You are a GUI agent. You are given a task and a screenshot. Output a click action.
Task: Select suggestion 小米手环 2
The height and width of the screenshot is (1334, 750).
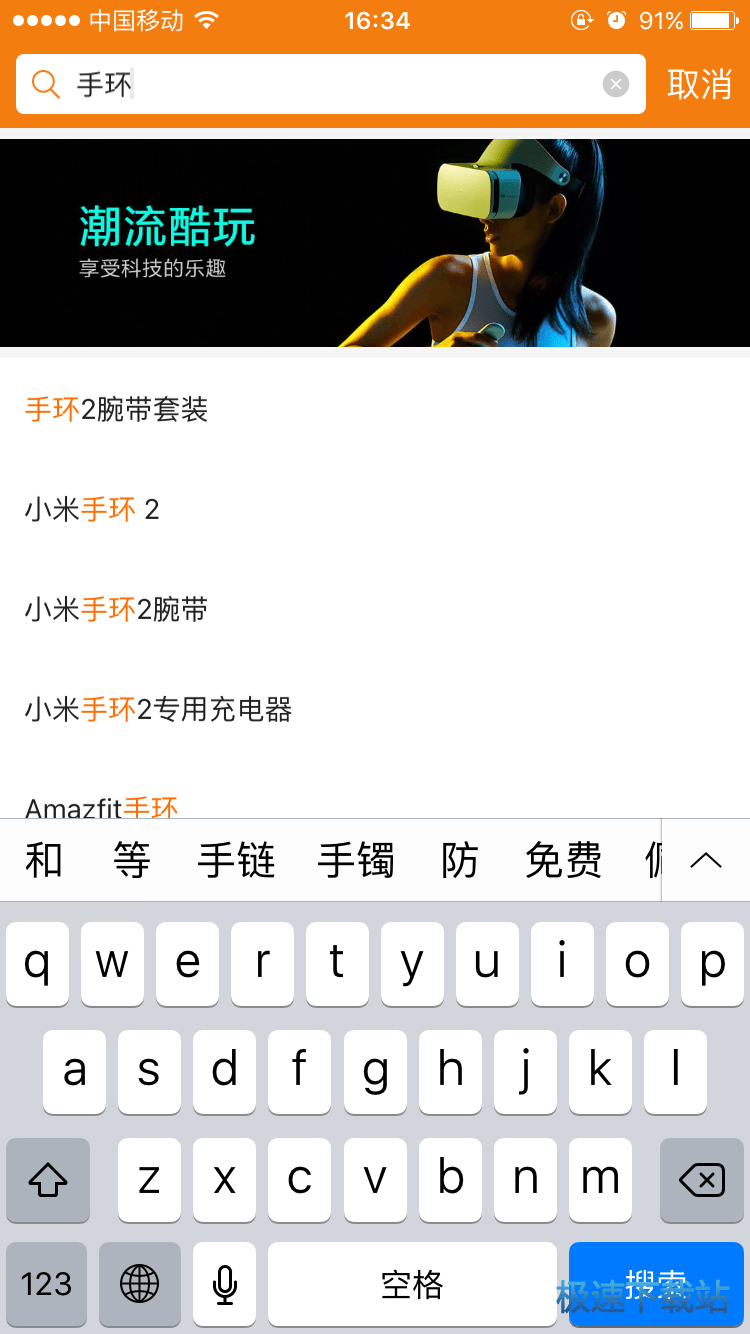tap(92, 510)
